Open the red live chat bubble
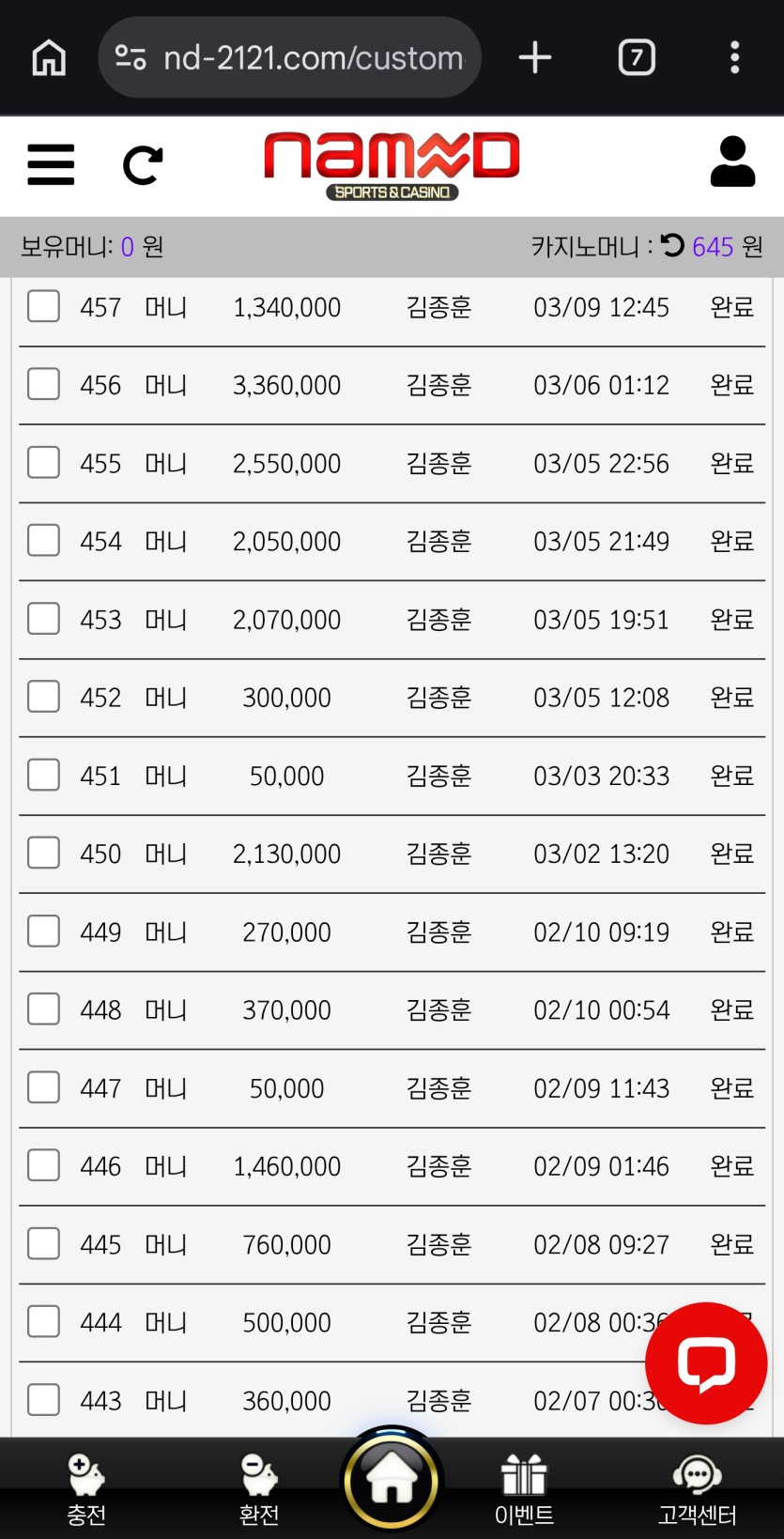 pos(706,1362)
